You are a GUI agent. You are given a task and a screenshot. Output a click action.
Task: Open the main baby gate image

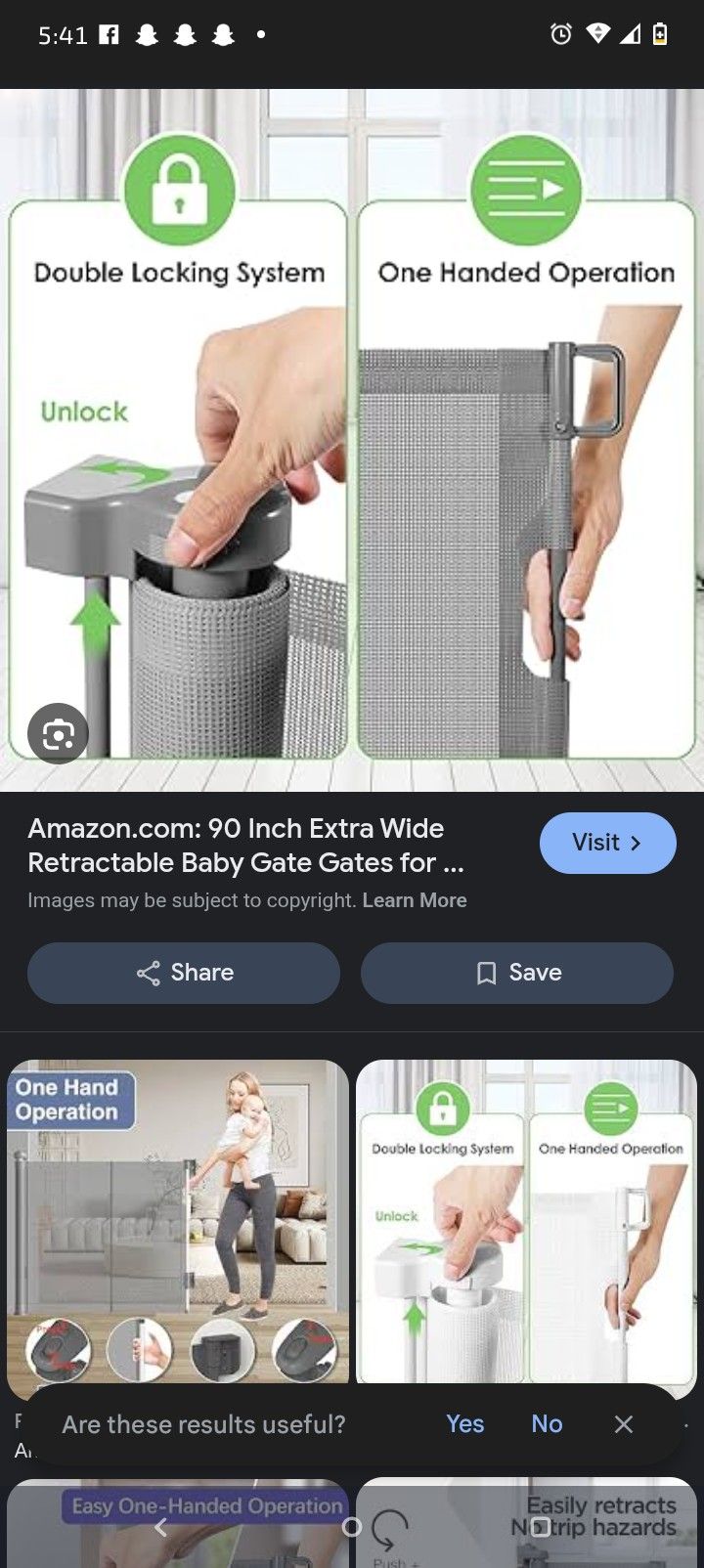pyautogui.click(x=352, y=440)
